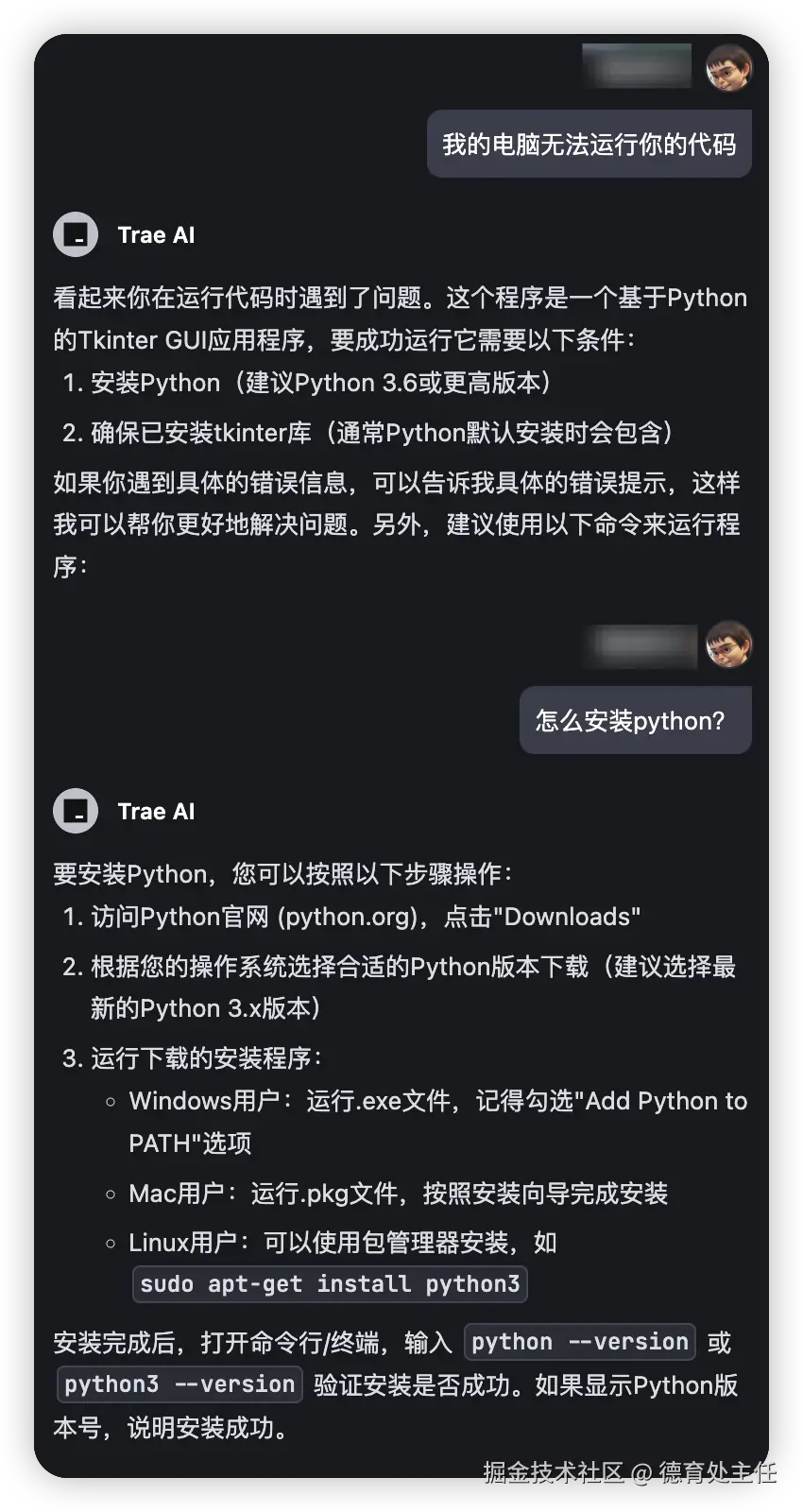Select the python --version inline code block
The image size is (803, 1512).
pyautogui.click(x=579, y=1341)
